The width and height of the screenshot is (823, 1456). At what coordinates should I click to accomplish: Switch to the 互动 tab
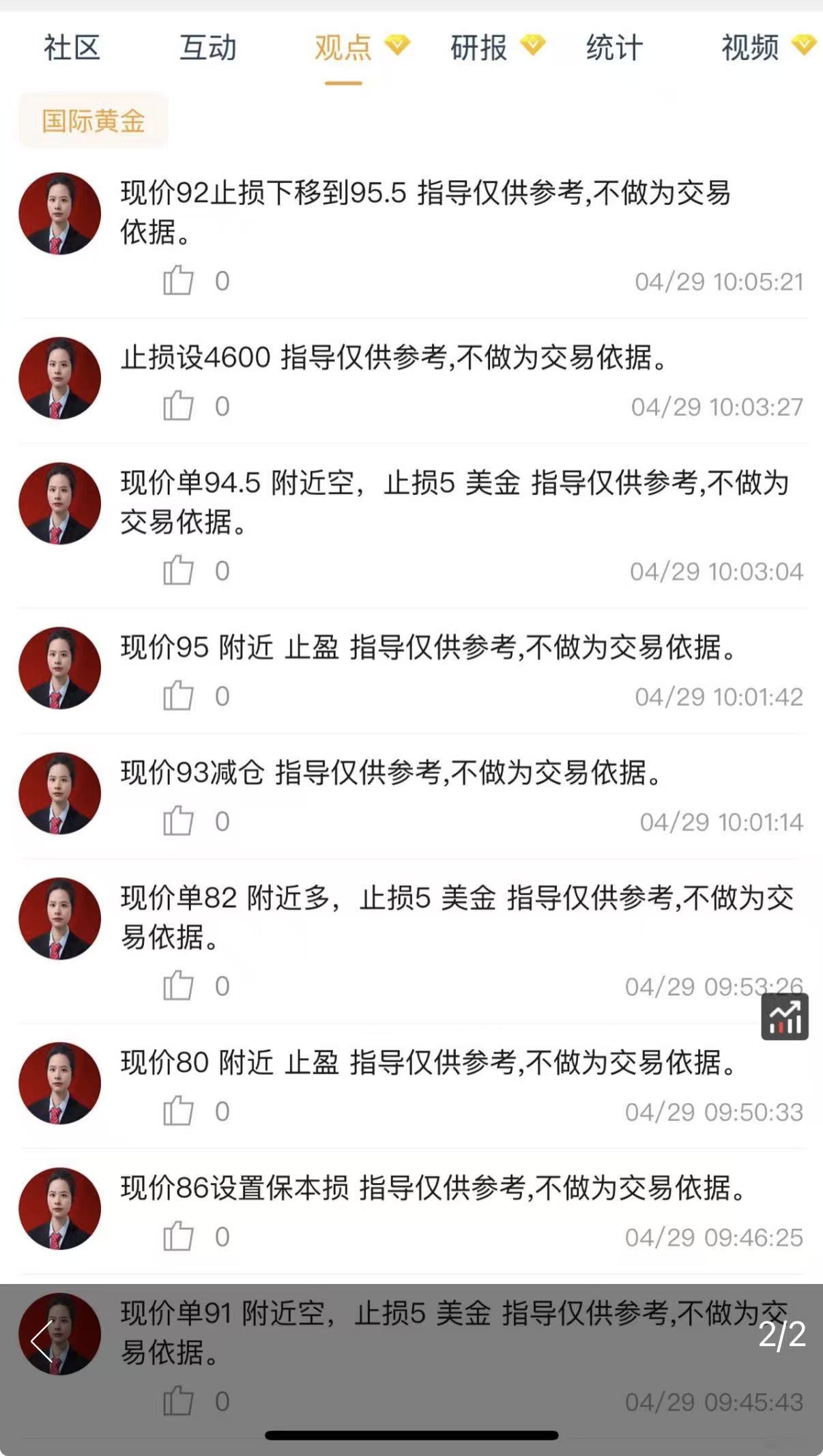click(207, 48)
